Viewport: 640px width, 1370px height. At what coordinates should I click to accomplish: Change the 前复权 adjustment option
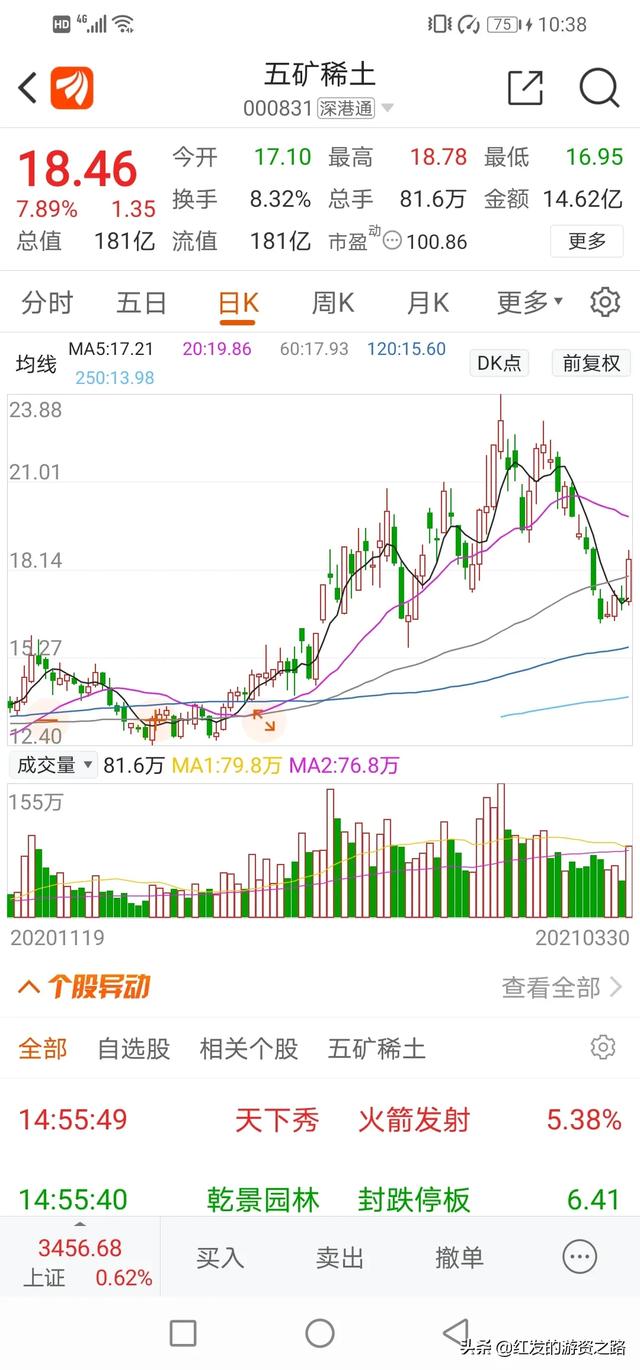(591, 363)
